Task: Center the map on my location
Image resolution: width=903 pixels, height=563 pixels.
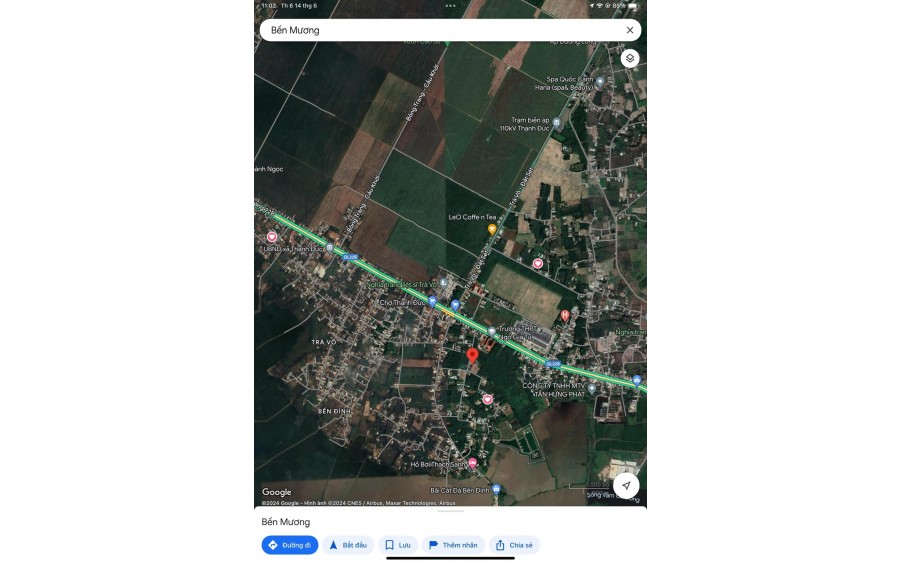Action: 626,485
